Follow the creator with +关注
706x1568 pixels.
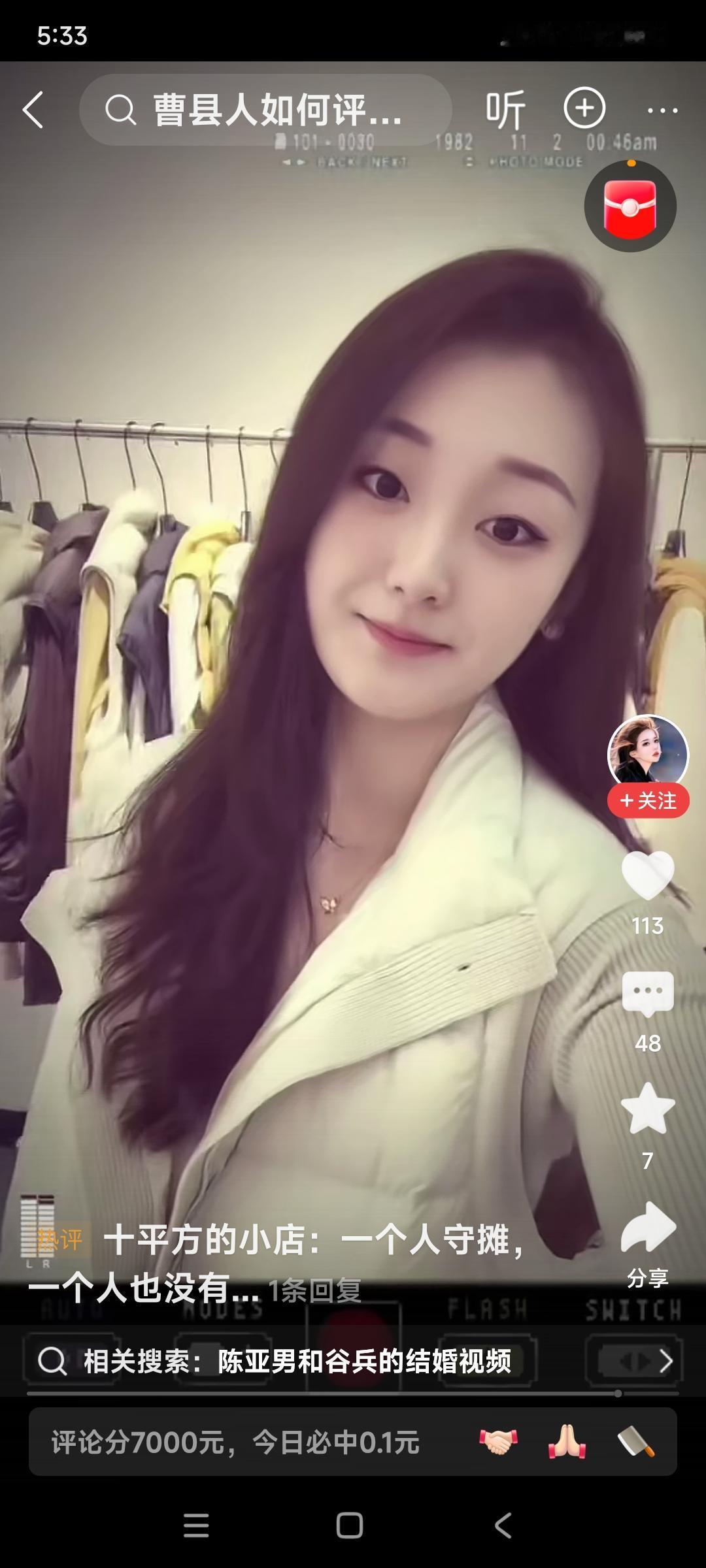pos(648,800)
